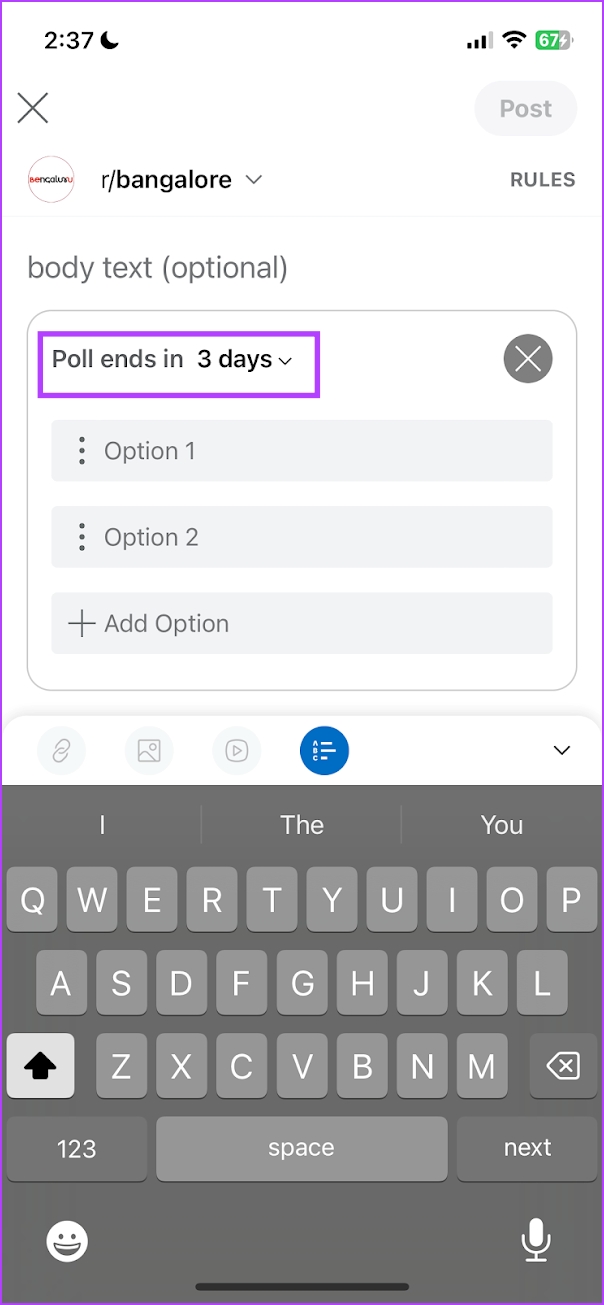Insert the suggested word "The"
This screenshot has height=1305, width=604.
(302, 825)
